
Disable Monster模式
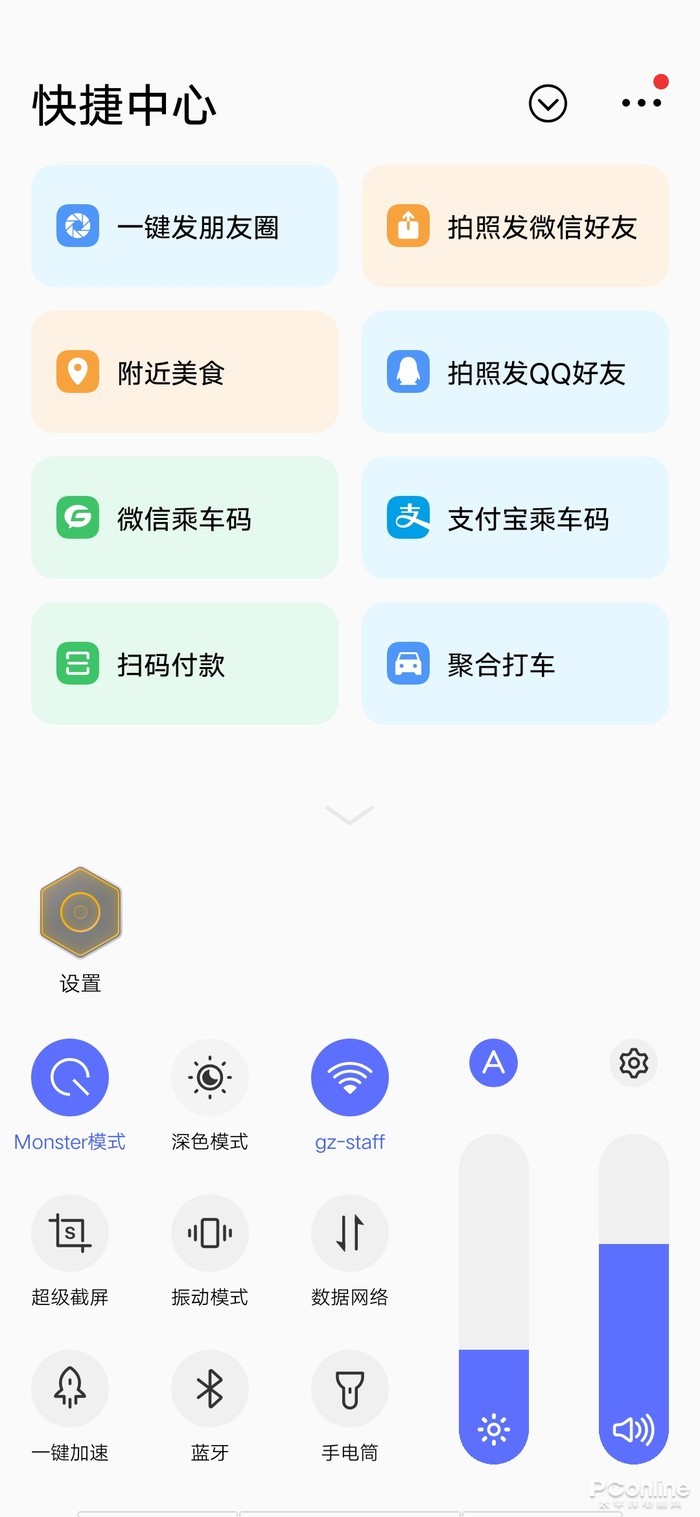click(x=70, y=1077)
